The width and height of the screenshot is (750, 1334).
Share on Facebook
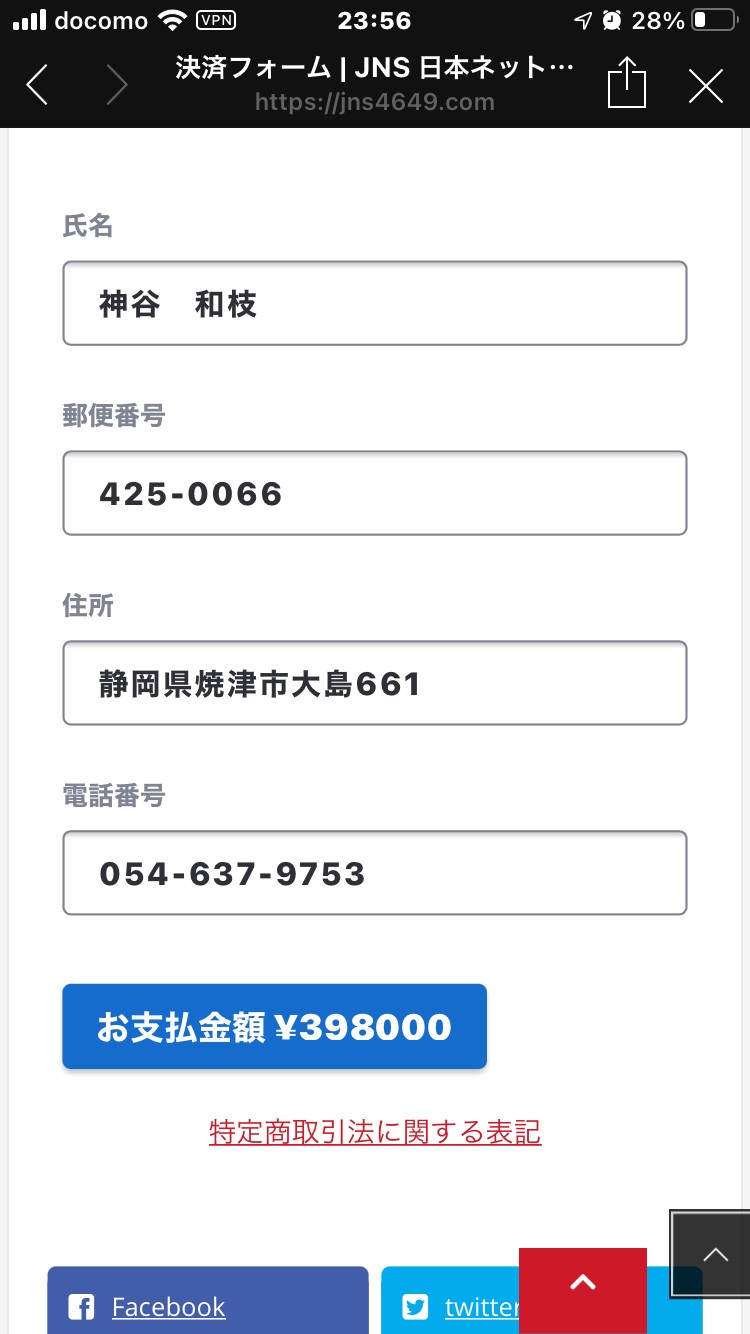[208, 1300]
